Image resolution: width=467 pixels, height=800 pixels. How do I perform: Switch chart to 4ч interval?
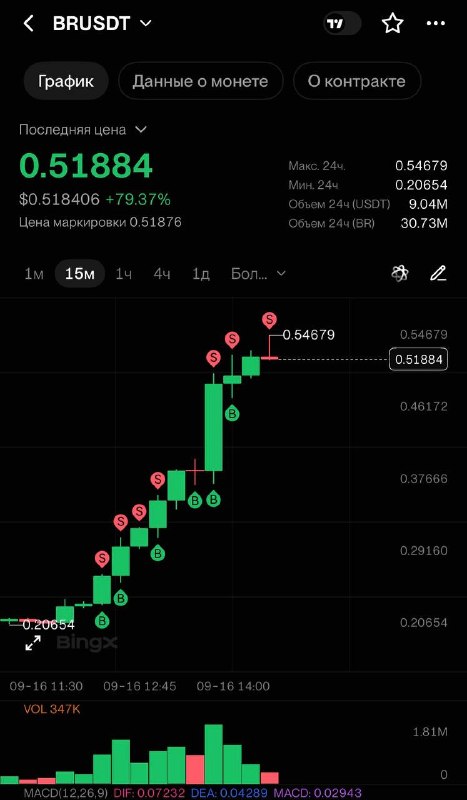pyautogui.click(x=162, y=274)
